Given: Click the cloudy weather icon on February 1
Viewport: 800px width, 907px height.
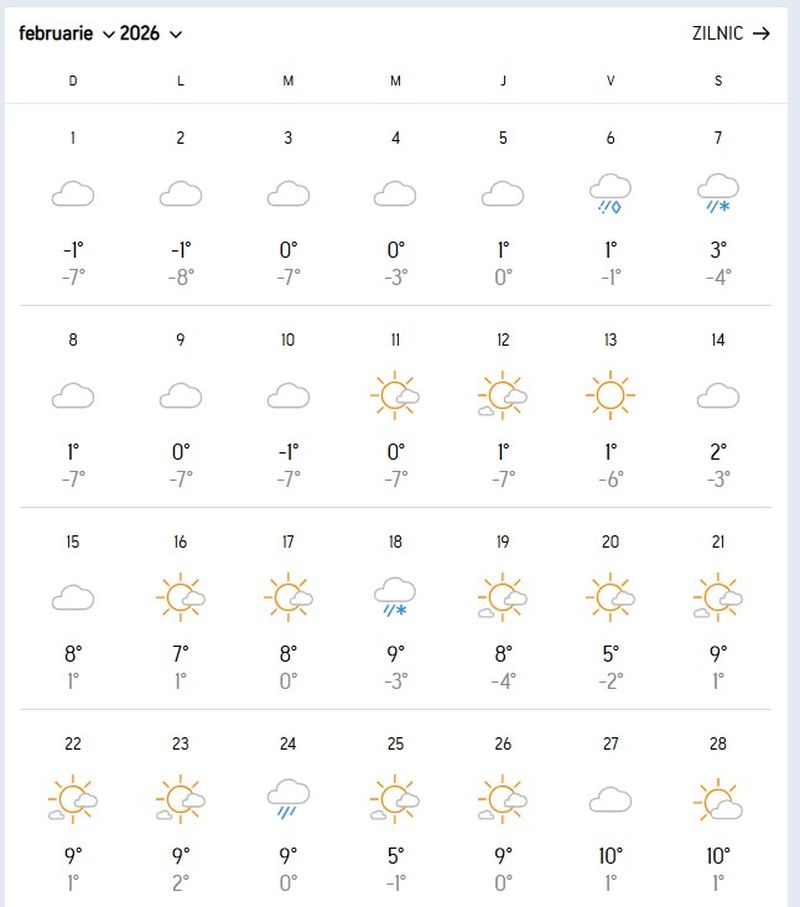Looking at the screenshot, I should 72,191.
